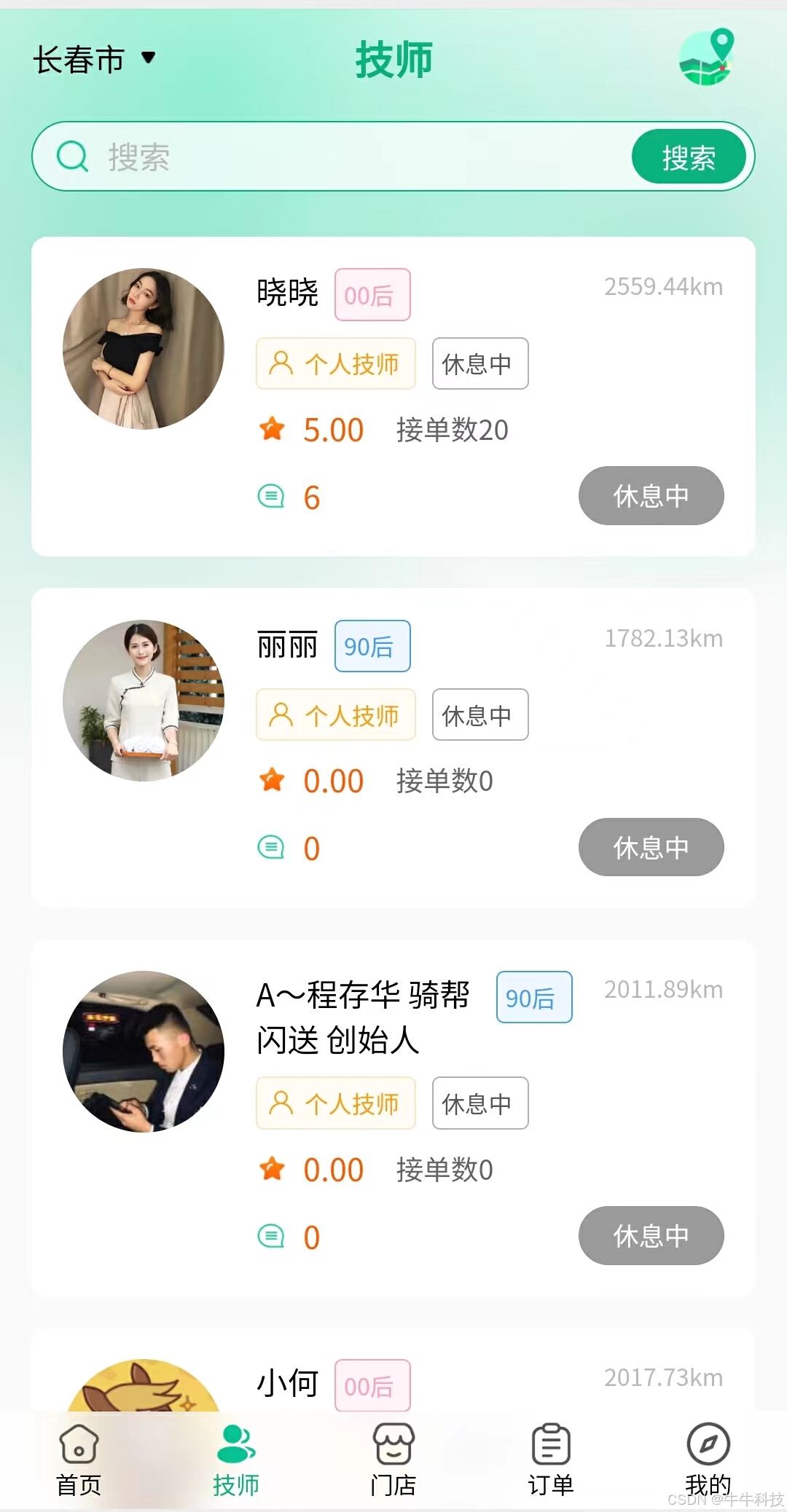Click the 00后 age badge on 晓晓's card
The image size is (787, 1512).
tap(372, 294)
